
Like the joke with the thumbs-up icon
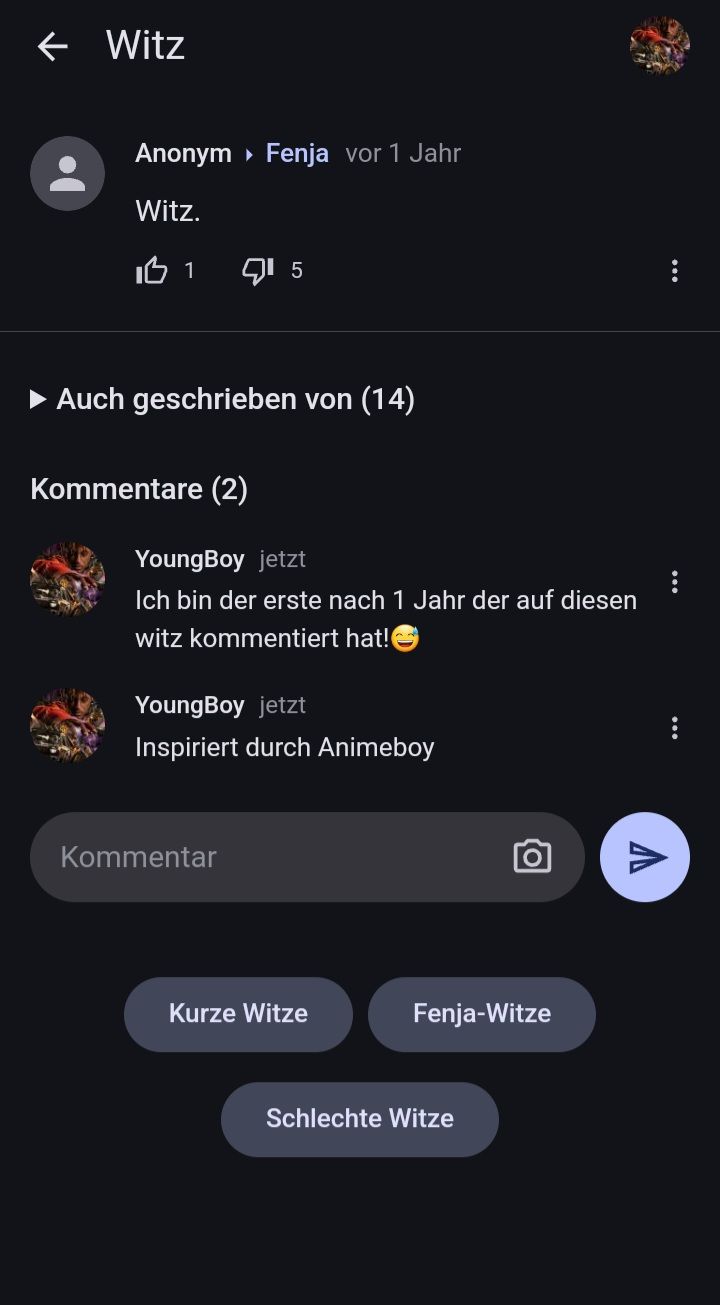pos(152,270)
